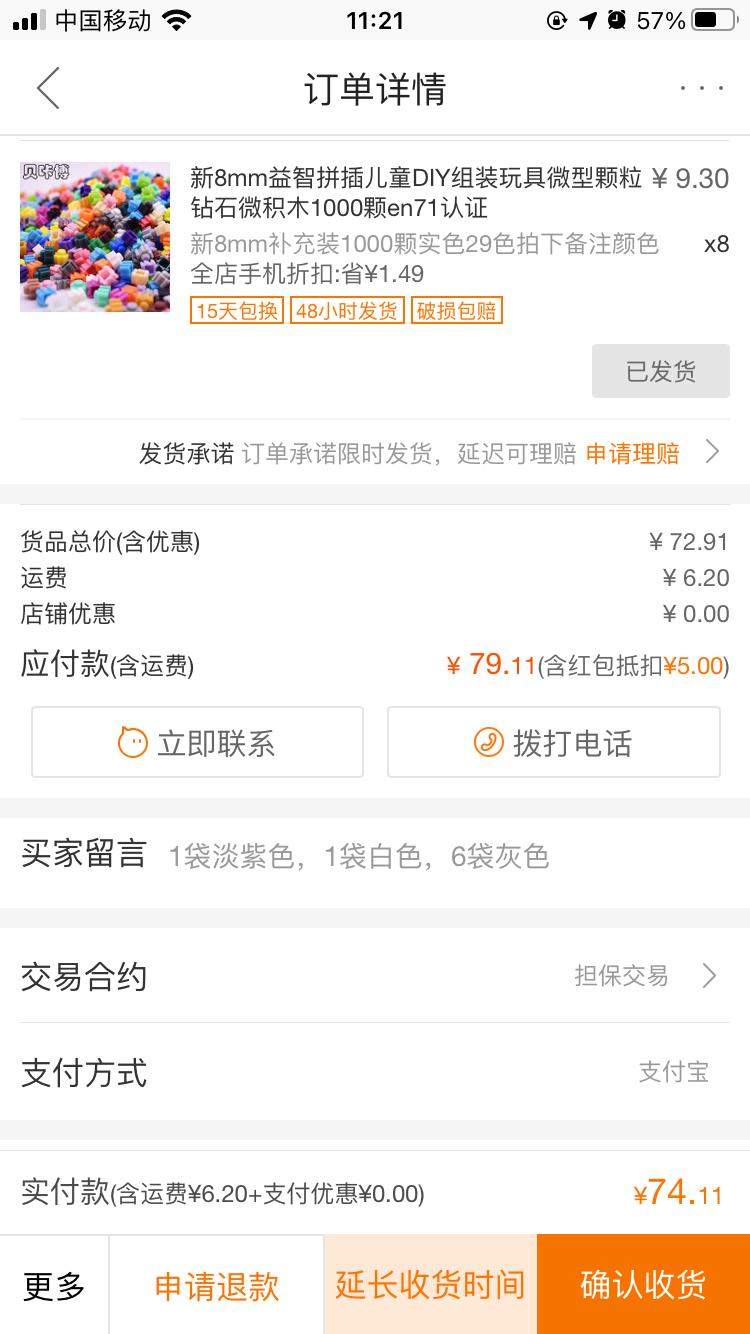Open the 交易合约 details chevron
The image size is (750, 1334).
712,975
